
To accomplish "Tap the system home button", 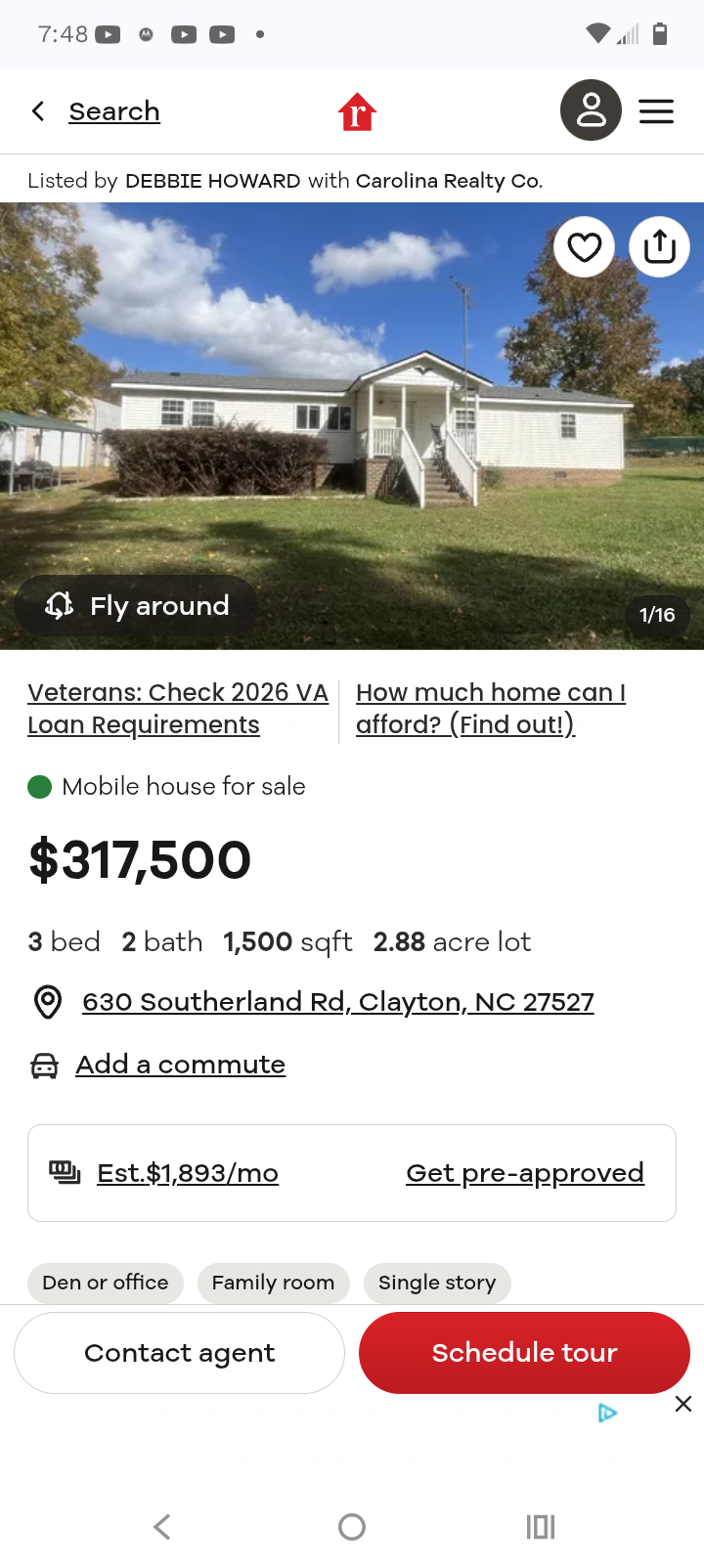I will pos(352,1527).
